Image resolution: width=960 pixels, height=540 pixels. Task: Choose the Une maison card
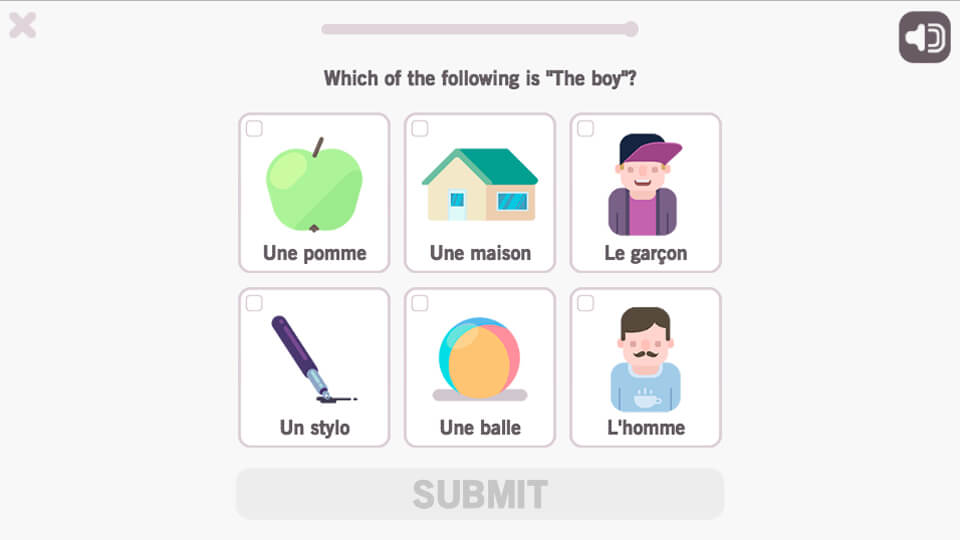tap(480, 193)
